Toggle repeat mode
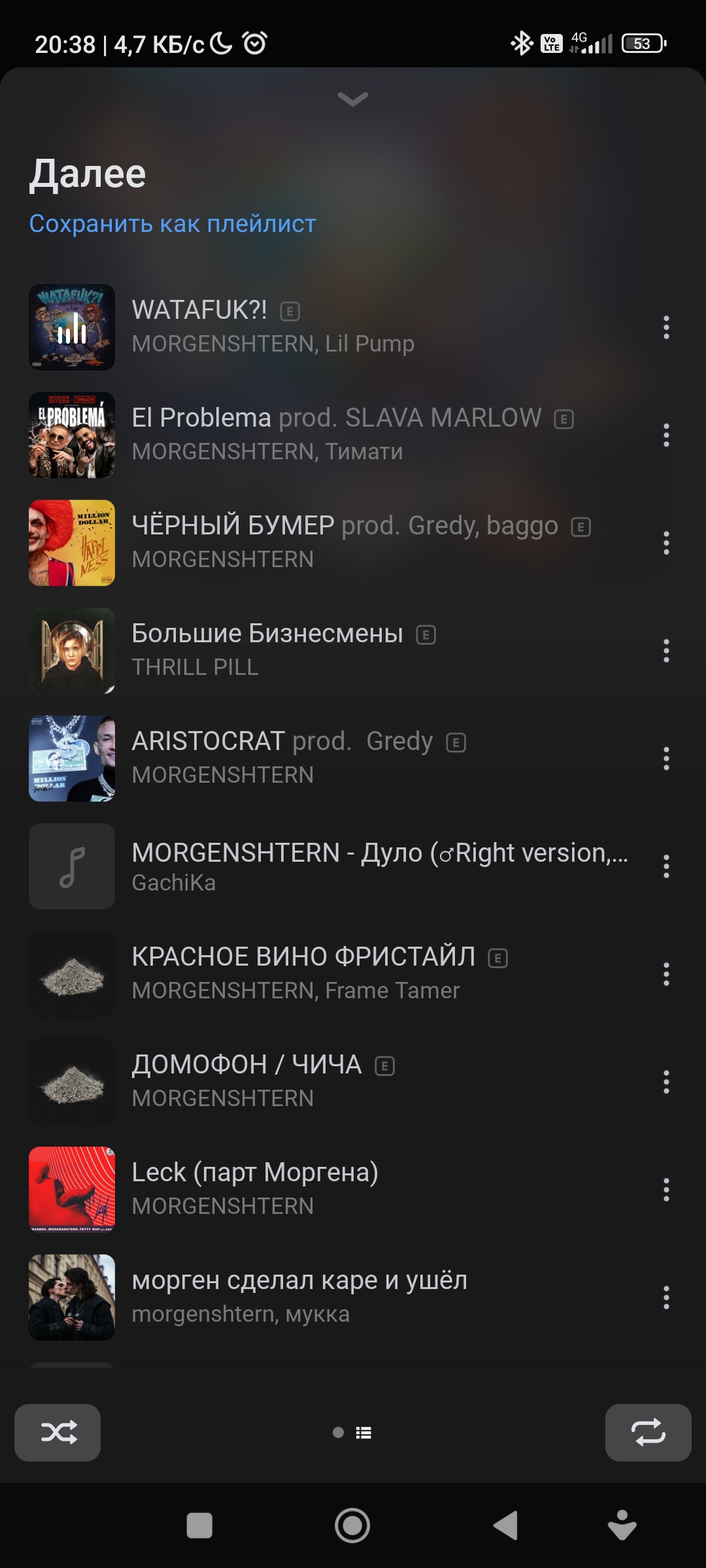The width and height of the screenshot is (706, 1568). 648,1433
